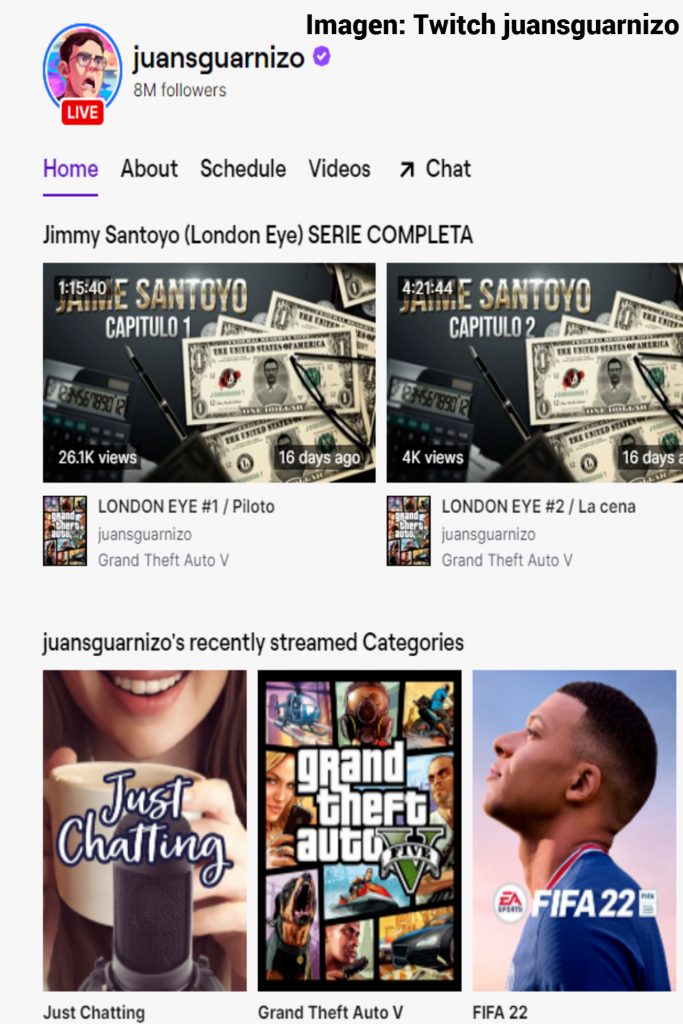
Task: Switch to the About tab
Action: [149, 169]
